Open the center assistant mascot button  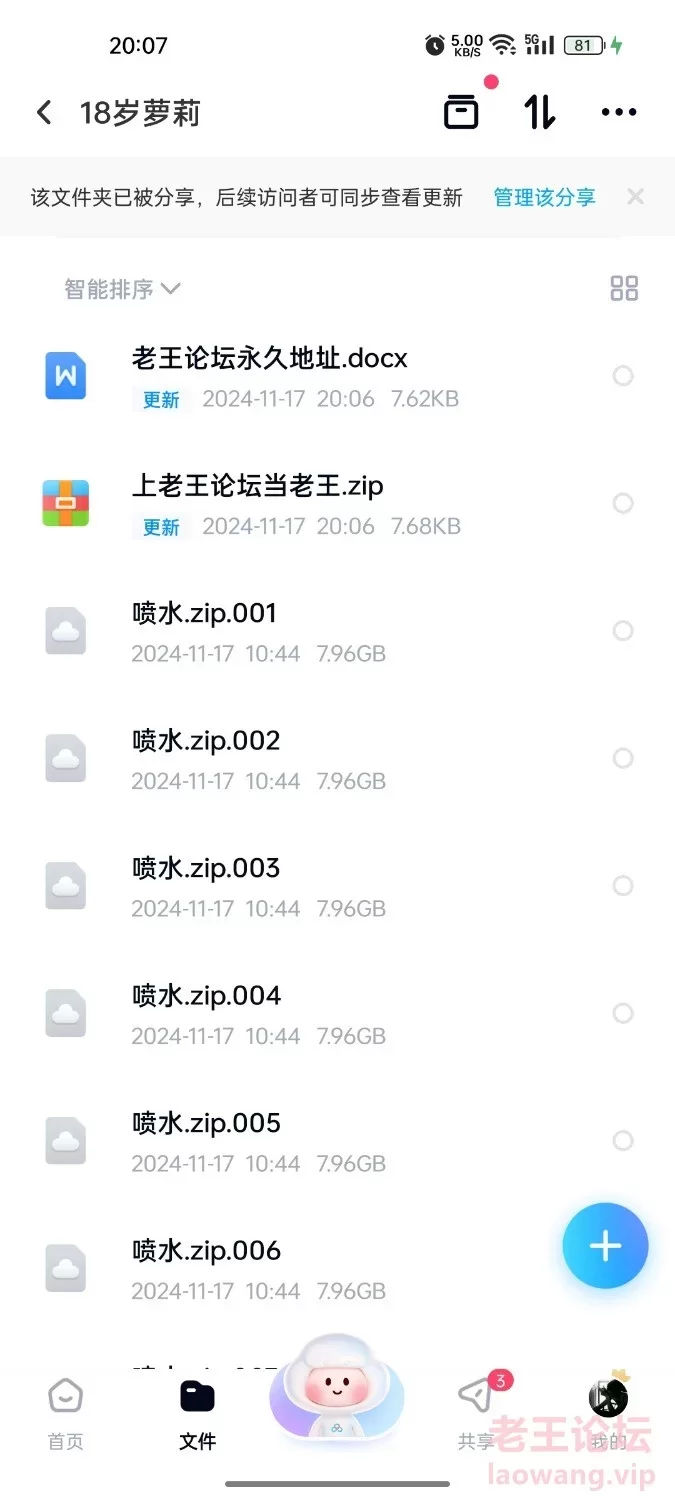pyautogui.click(x=337, y=1390)
